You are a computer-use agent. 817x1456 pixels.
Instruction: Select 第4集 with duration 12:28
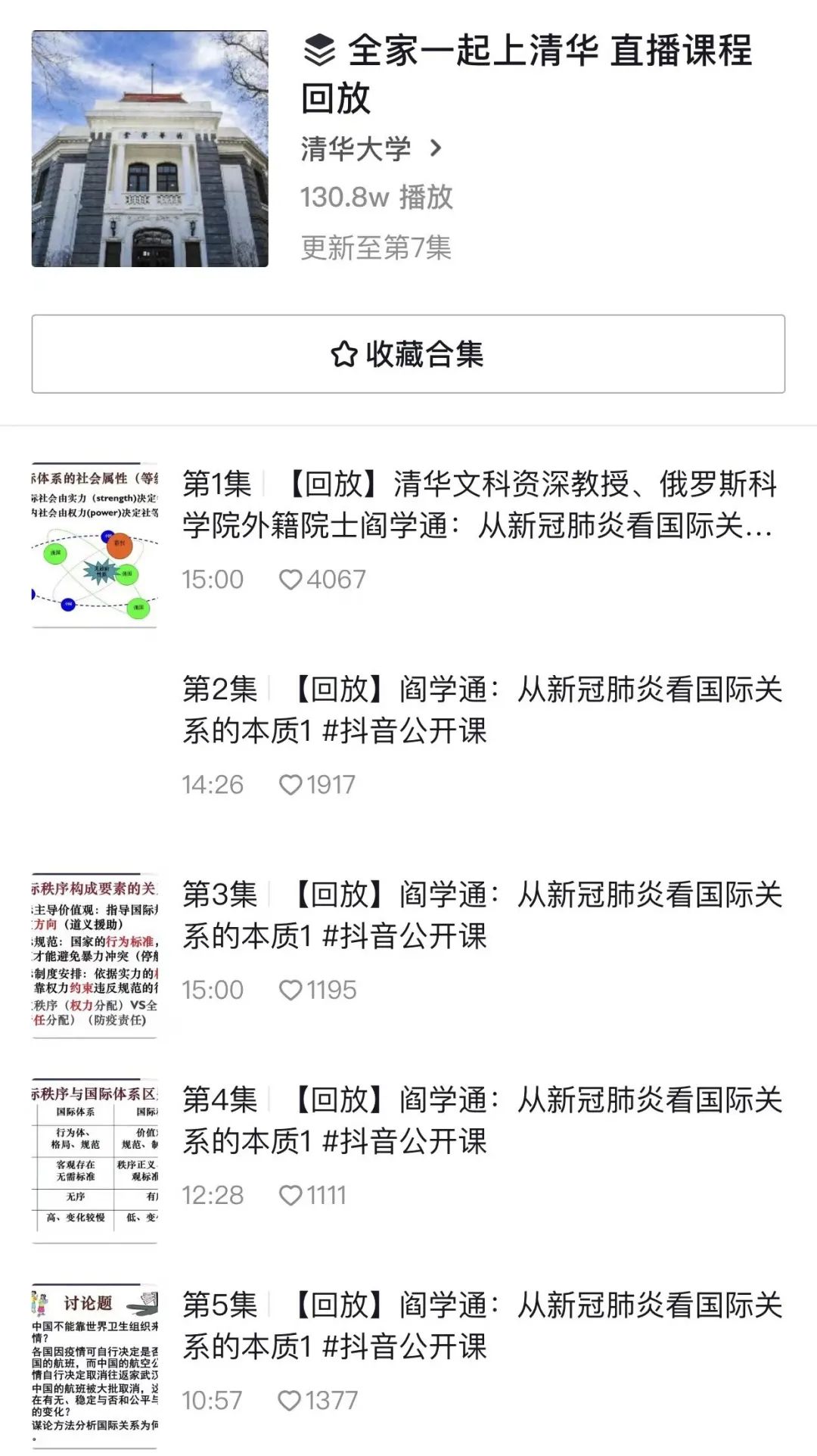482,1120
